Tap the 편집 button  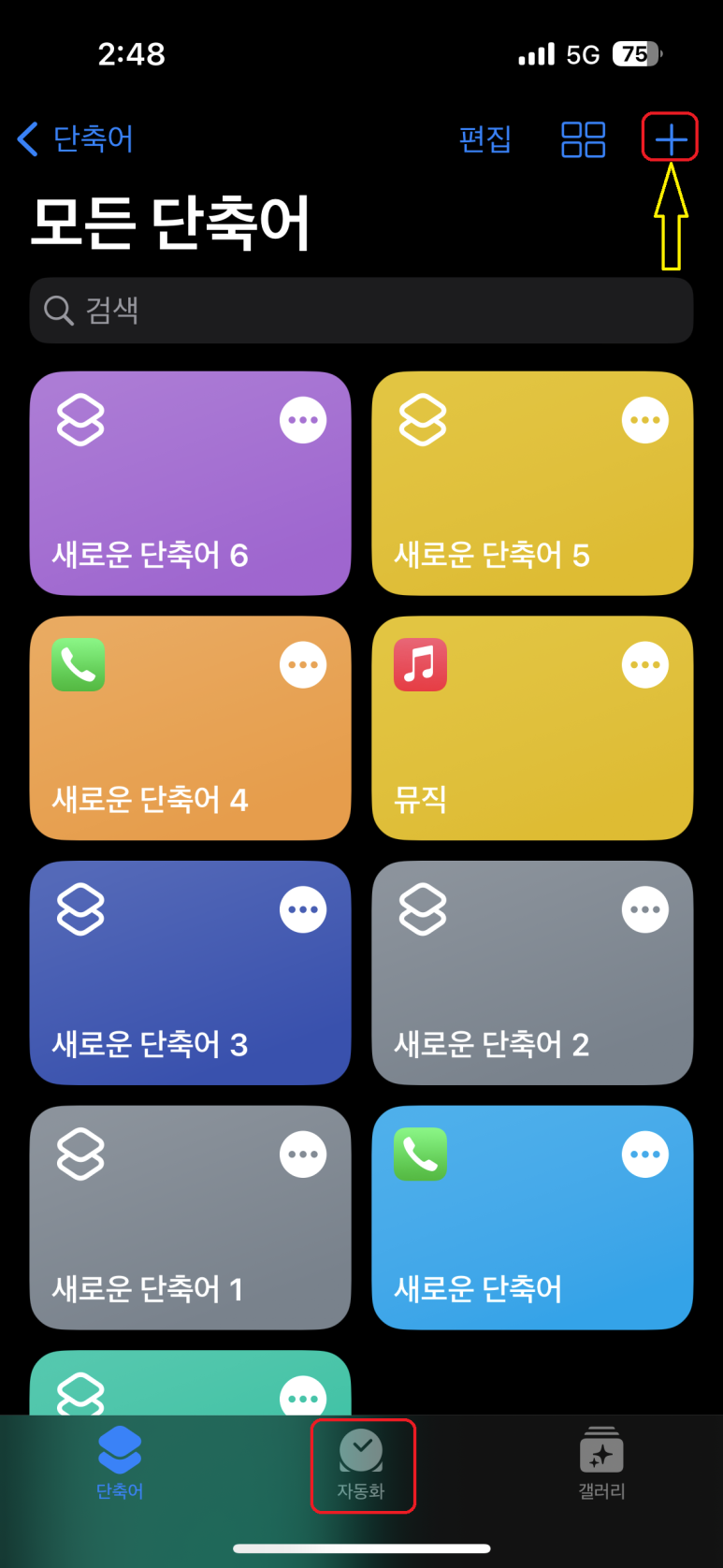point(484,139)
